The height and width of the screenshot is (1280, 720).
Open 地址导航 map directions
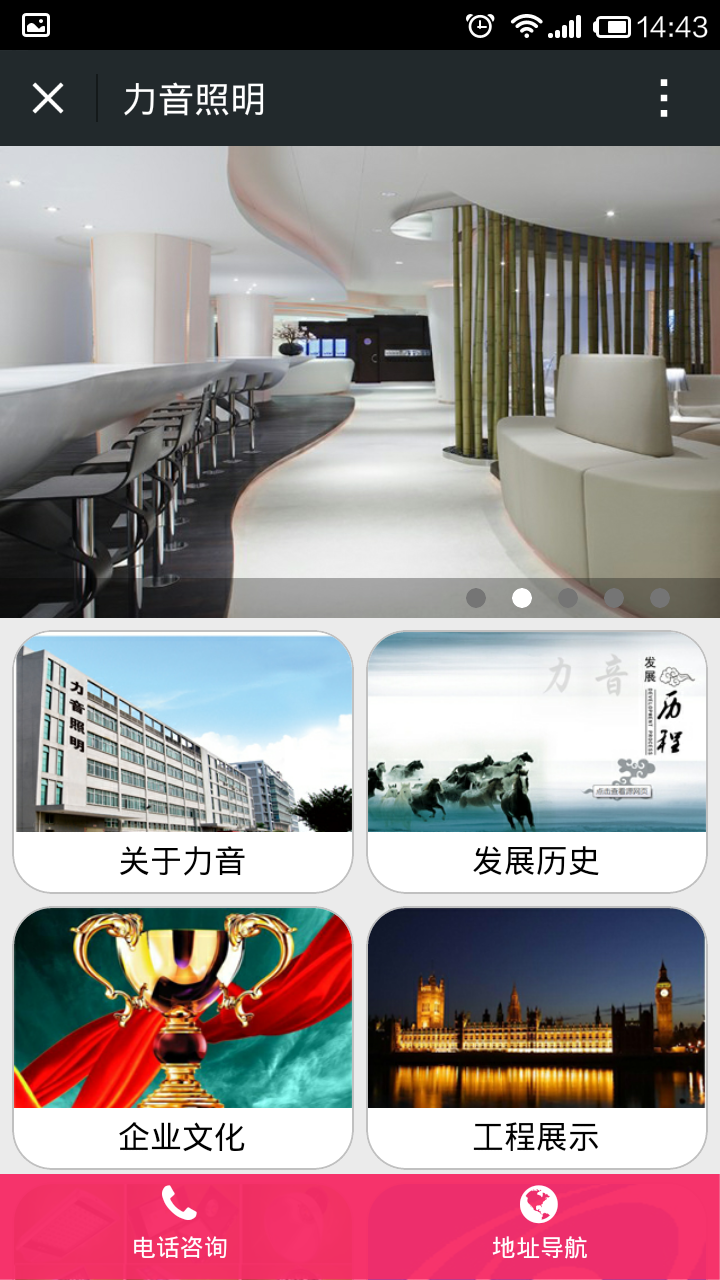point(539,1225)
